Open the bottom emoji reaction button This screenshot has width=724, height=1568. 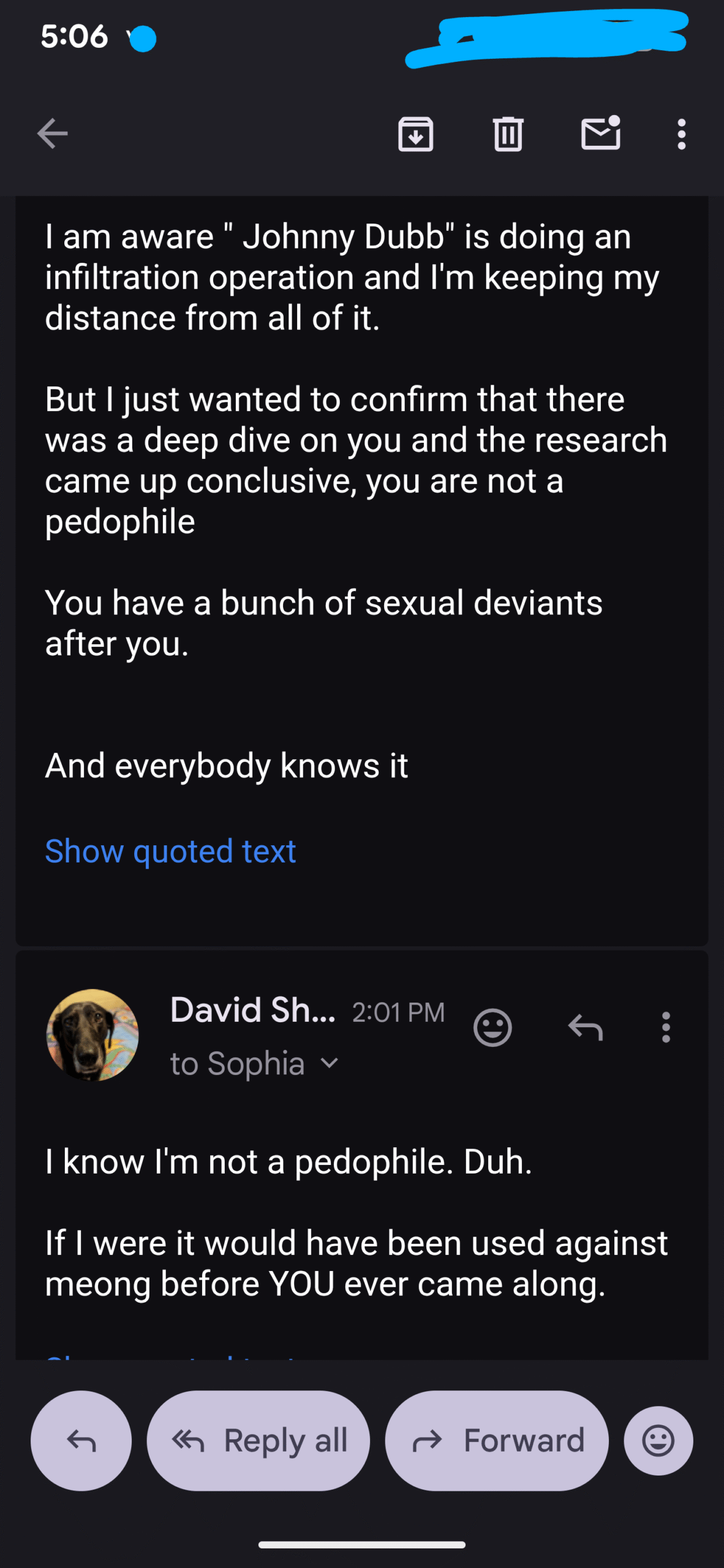(658, 1441)
